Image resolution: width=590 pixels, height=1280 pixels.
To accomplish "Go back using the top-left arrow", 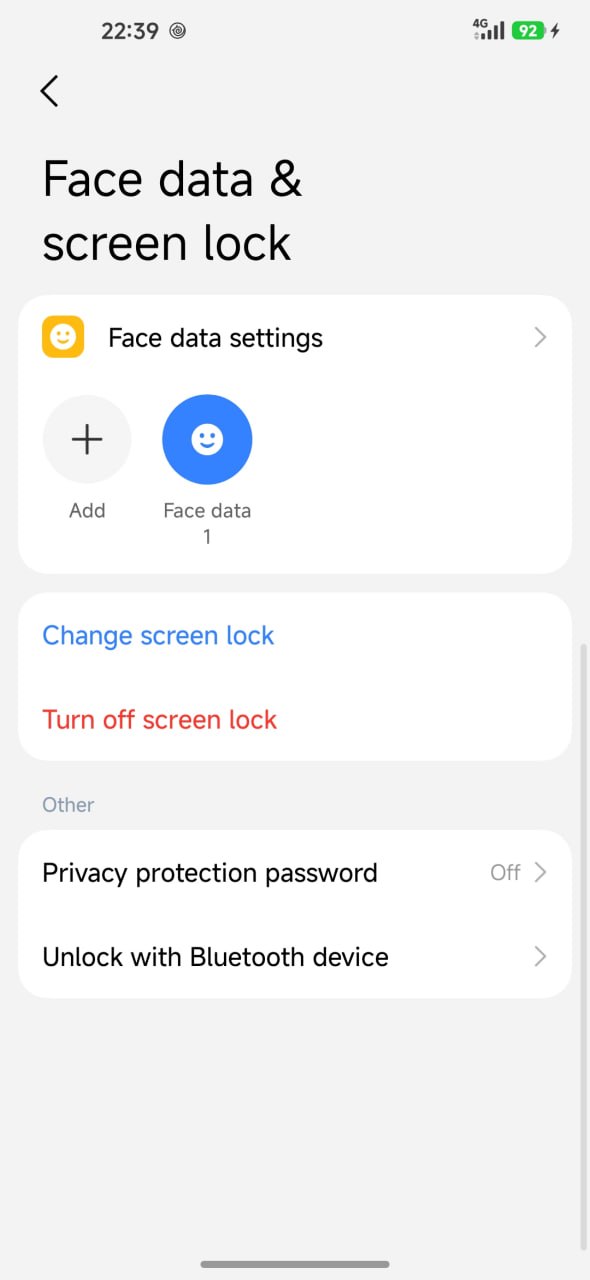I will click(49, 91).
